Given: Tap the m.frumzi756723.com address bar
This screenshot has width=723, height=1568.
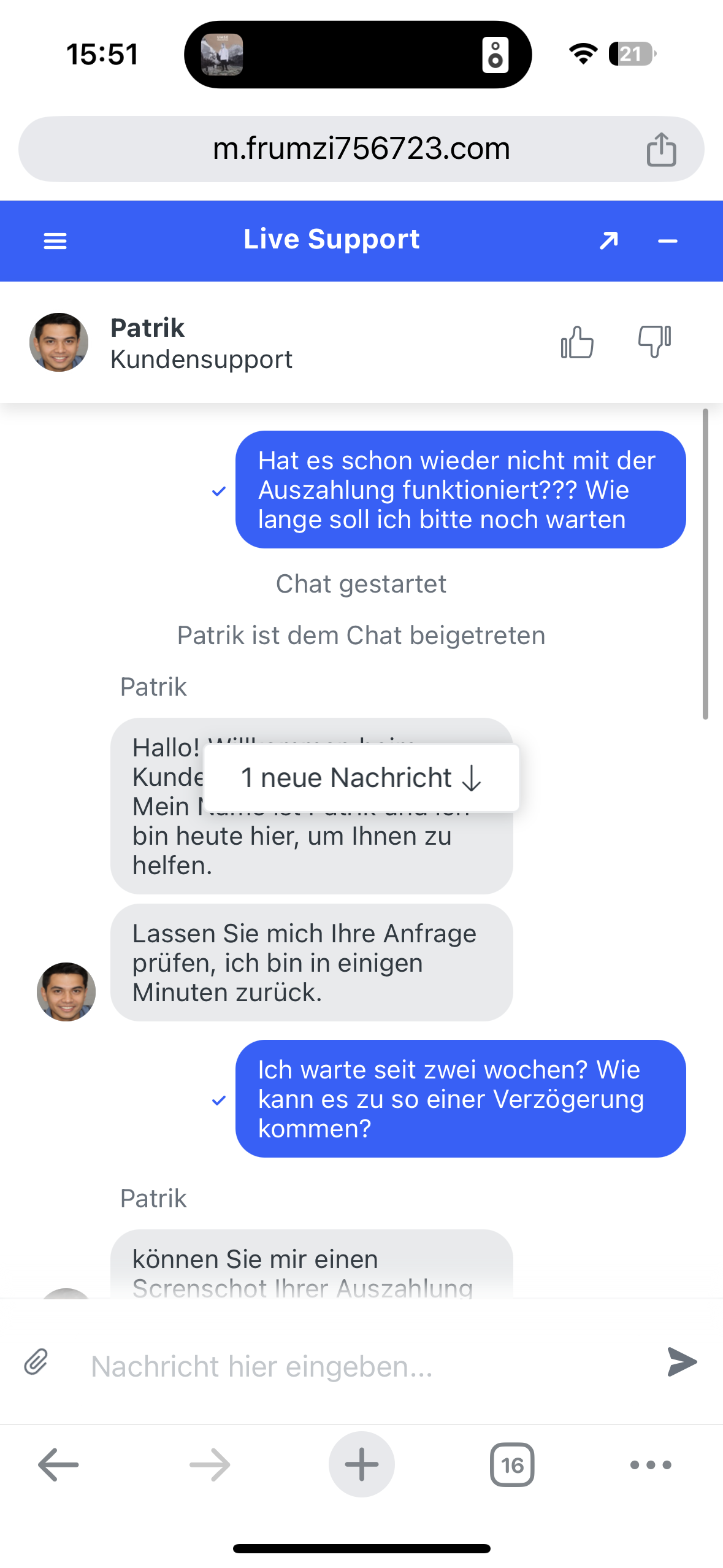Looking at the screenshot, I should 361,149.
